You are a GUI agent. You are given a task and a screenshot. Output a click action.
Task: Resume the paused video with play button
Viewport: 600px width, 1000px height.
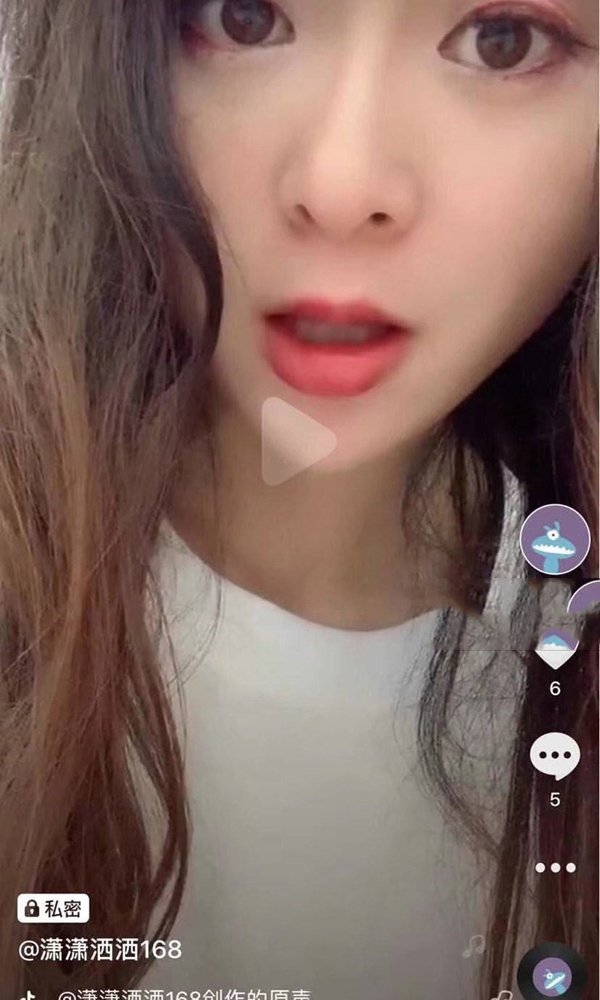(297, 441)
